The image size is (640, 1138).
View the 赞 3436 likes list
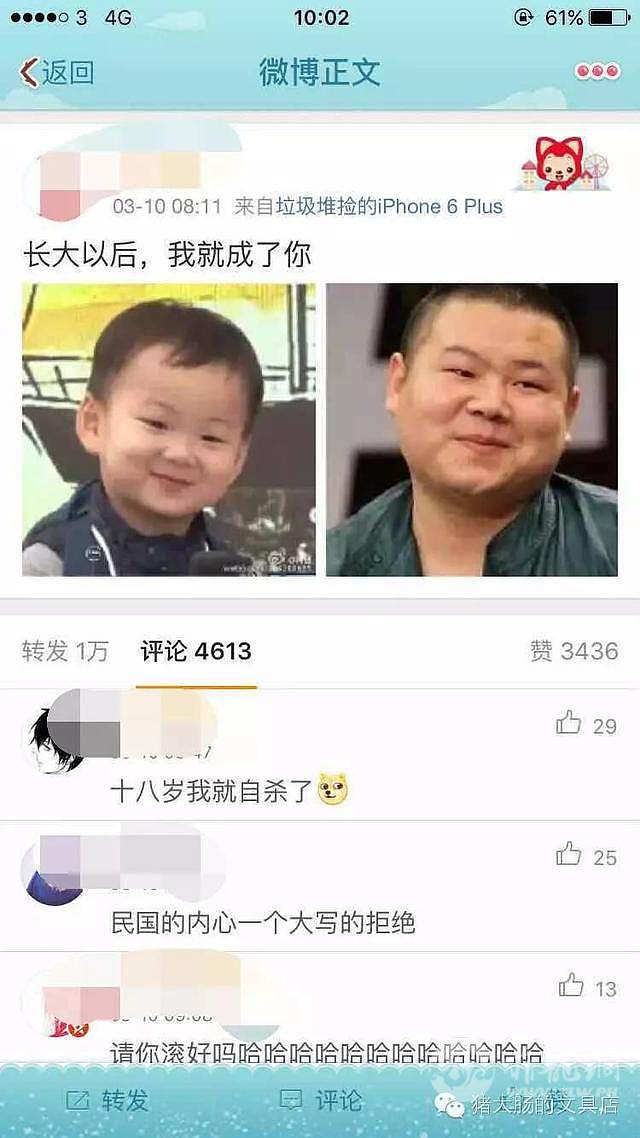pos(573,651)
